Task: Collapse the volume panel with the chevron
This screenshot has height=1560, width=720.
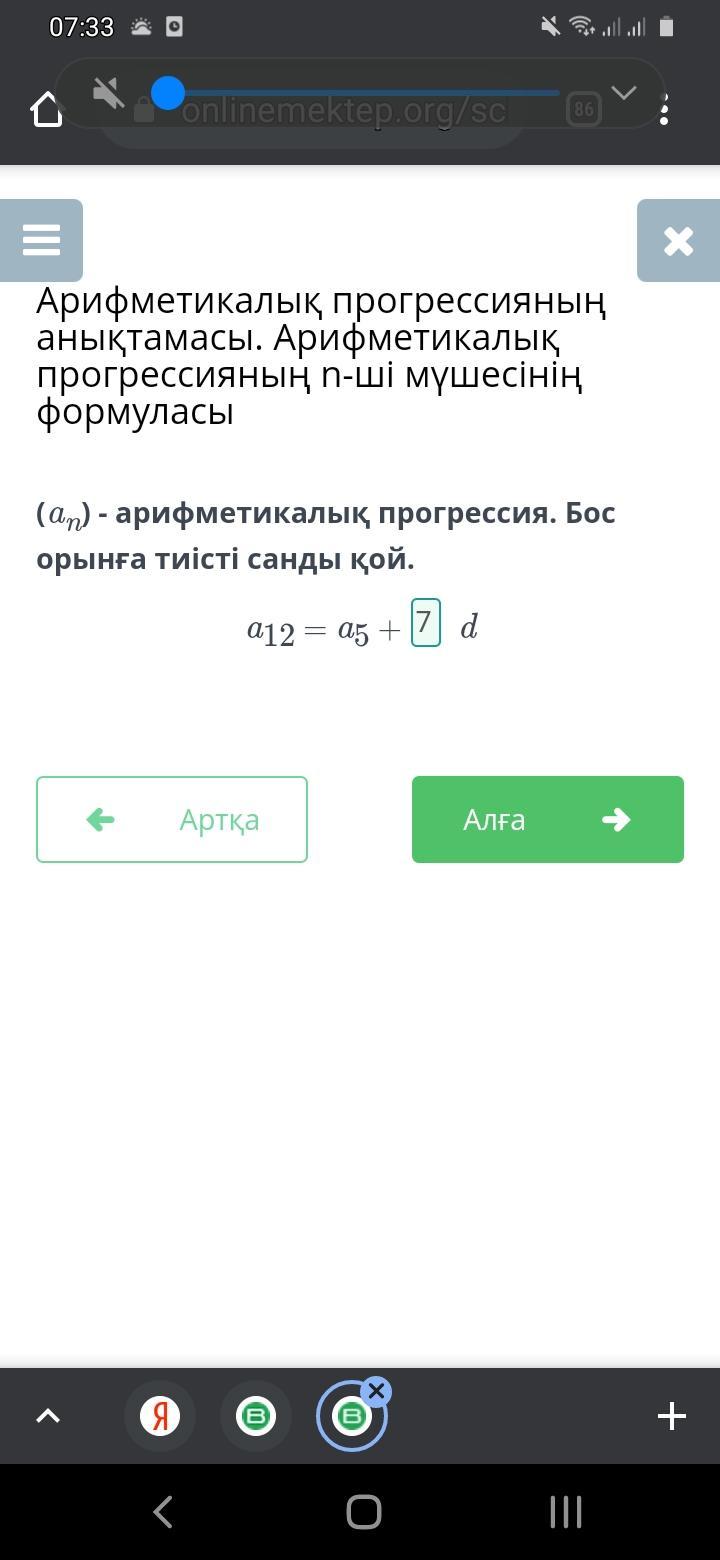Action: pyautogui.click(x=624, y=93)
